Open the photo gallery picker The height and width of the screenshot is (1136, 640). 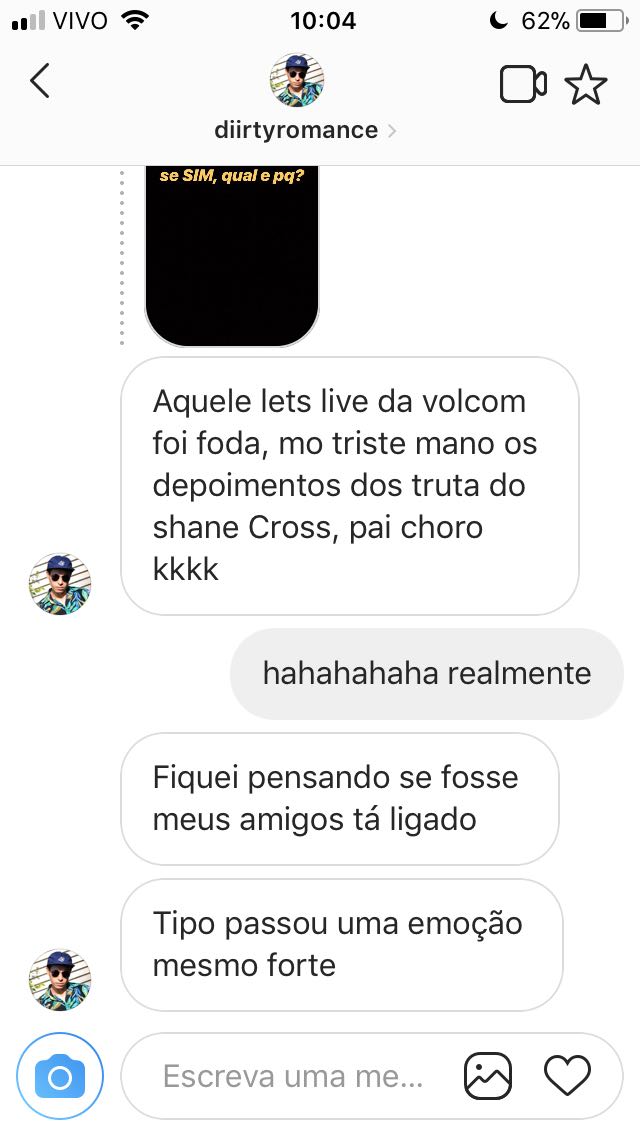coord(488,1077)
